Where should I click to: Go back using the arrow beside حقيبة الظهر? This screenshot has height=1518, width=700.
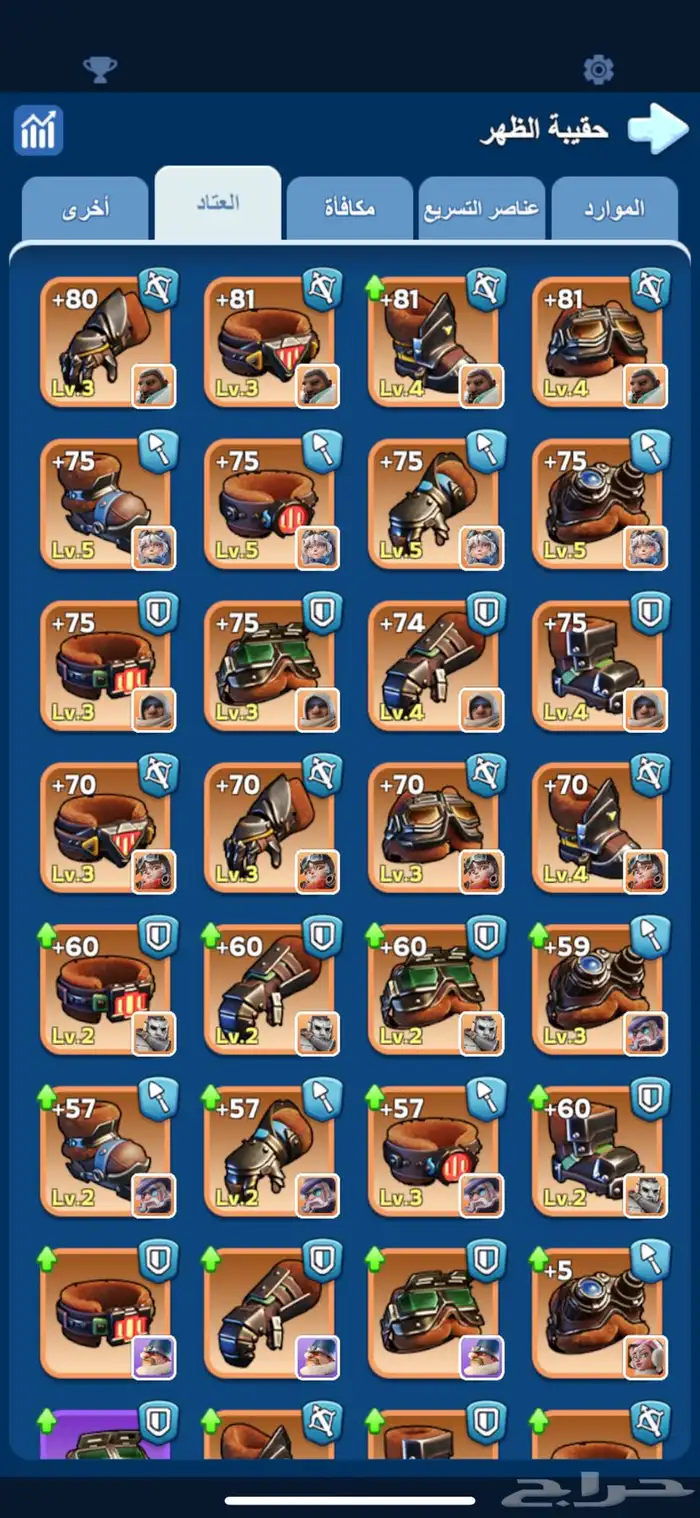(657, 131)
